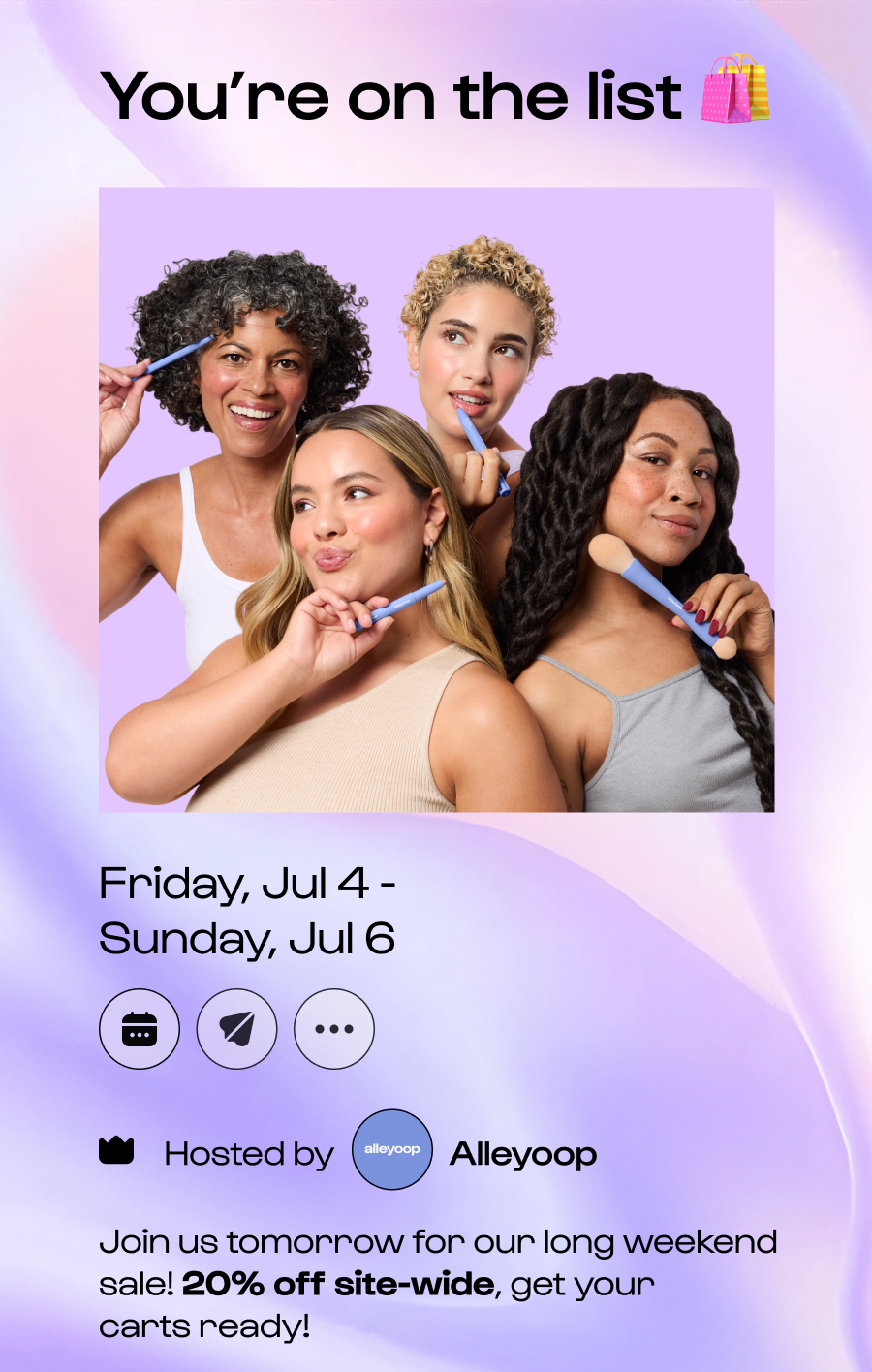Open the event cover photo
Viewport: 872px width, 1372px height.
coord(436,499)
